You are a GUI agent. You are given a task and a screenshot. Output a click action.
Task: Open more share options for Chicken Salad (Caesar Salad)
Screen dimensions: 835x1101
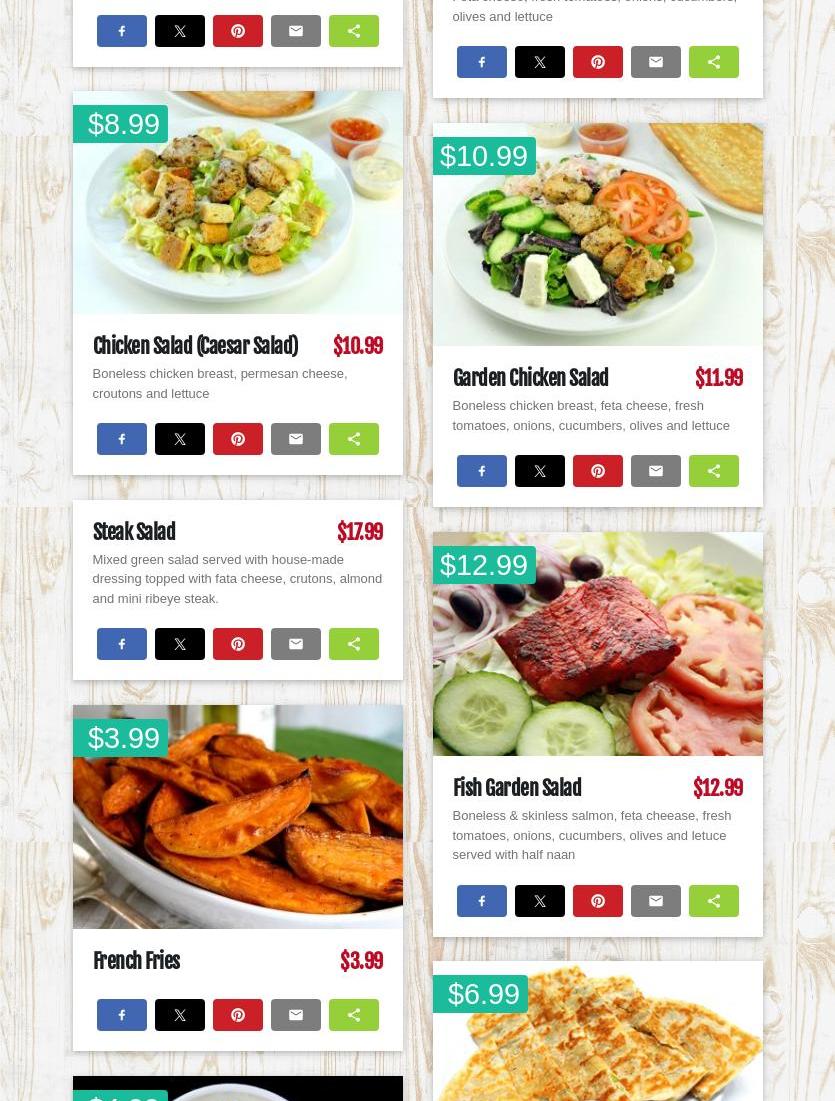pyautogui.click(x=354, y=439)
